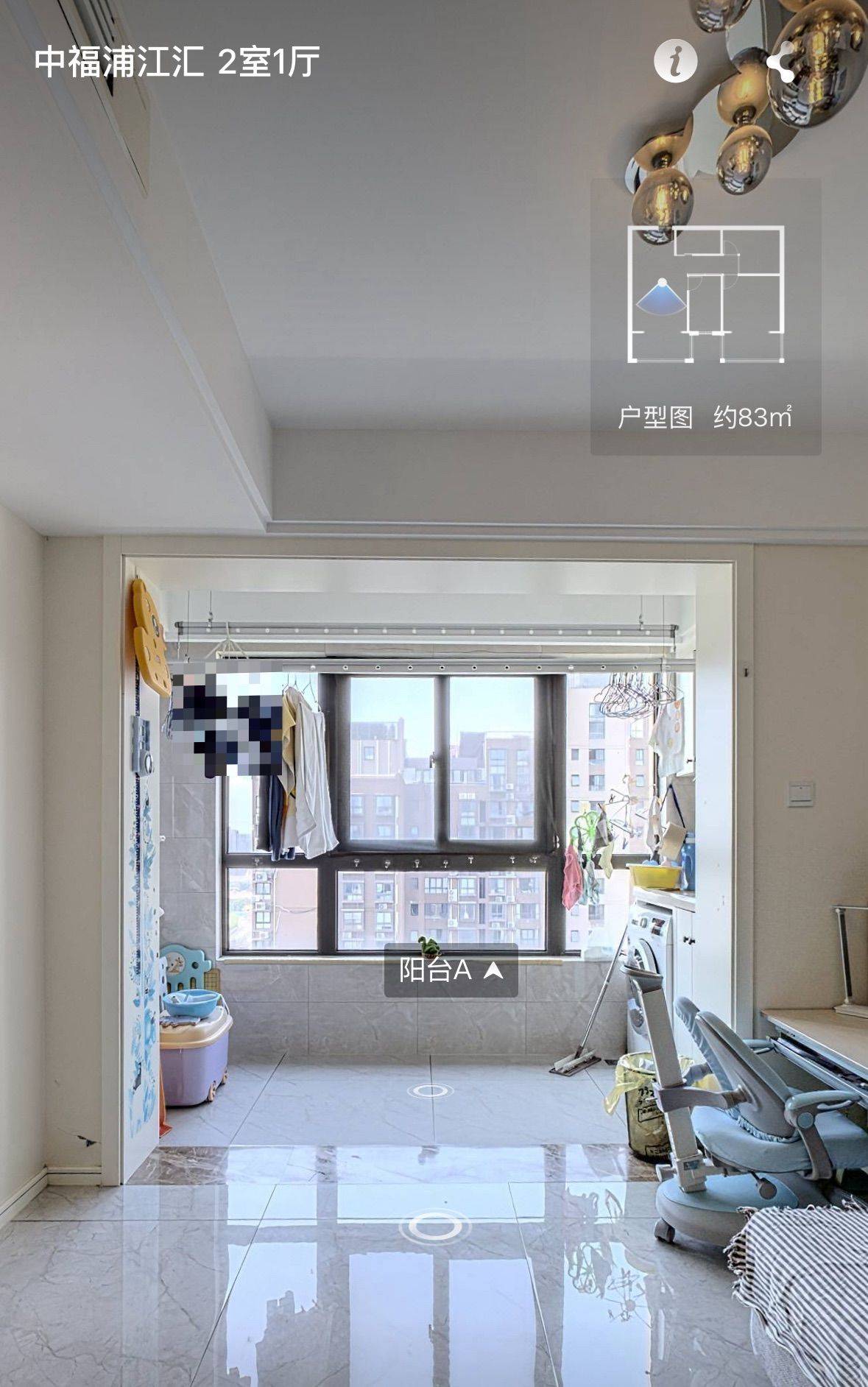Open the property info icon
The width and height of the screenshot is (868, 1387).
click(675, 61)
